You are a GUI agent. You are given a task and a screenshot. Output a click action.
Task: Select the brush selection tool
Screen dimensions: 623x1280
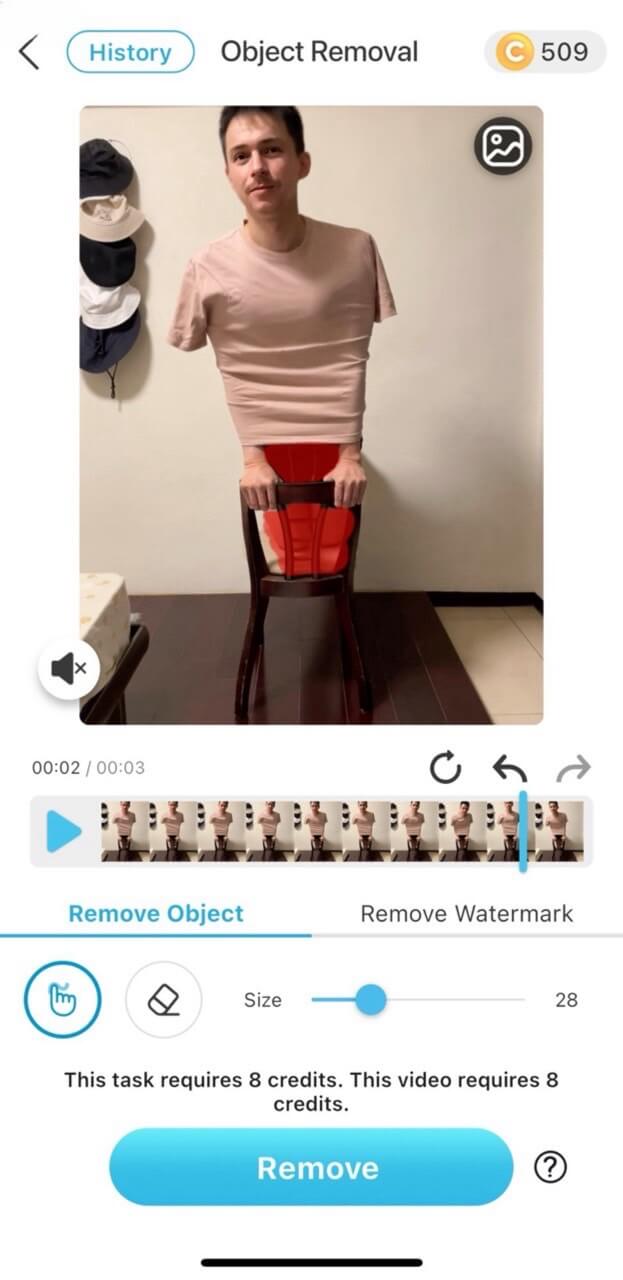point(62,999)
